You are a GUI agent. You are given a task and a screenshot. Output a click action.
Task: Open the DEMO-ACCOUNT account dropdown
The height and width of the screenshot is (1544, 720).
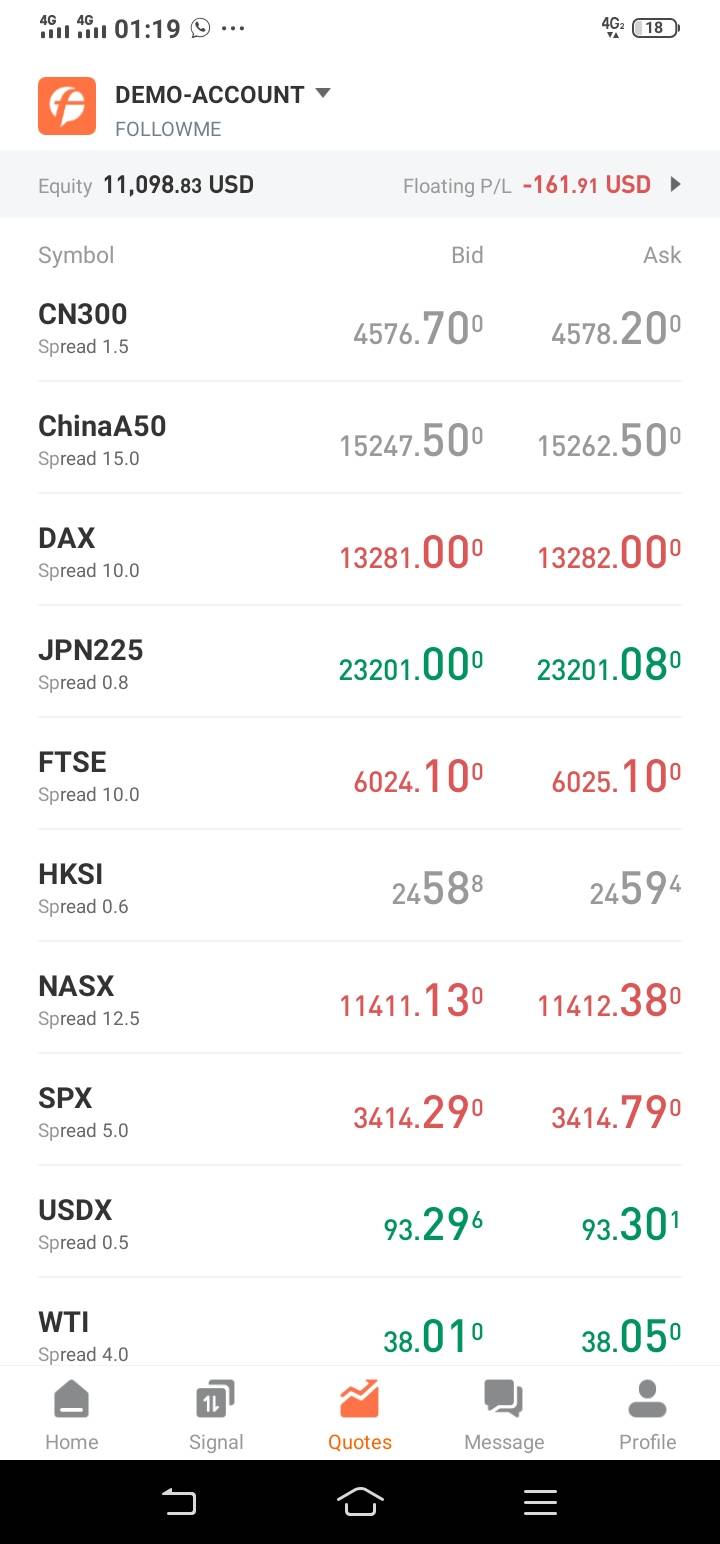(222, 95)
